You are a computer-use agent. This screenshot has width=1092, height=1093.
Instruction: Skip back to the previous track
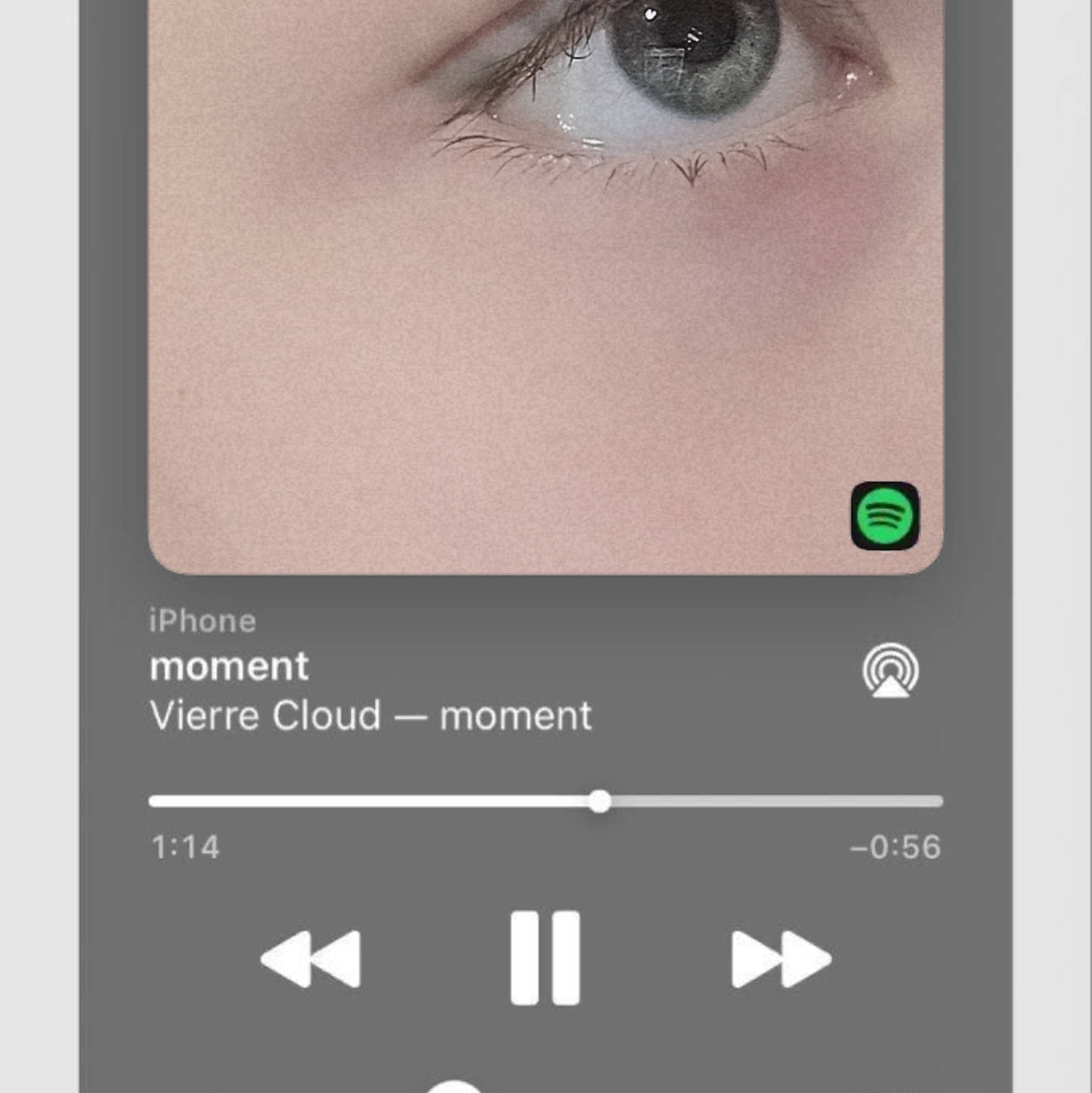coord(311,959)
